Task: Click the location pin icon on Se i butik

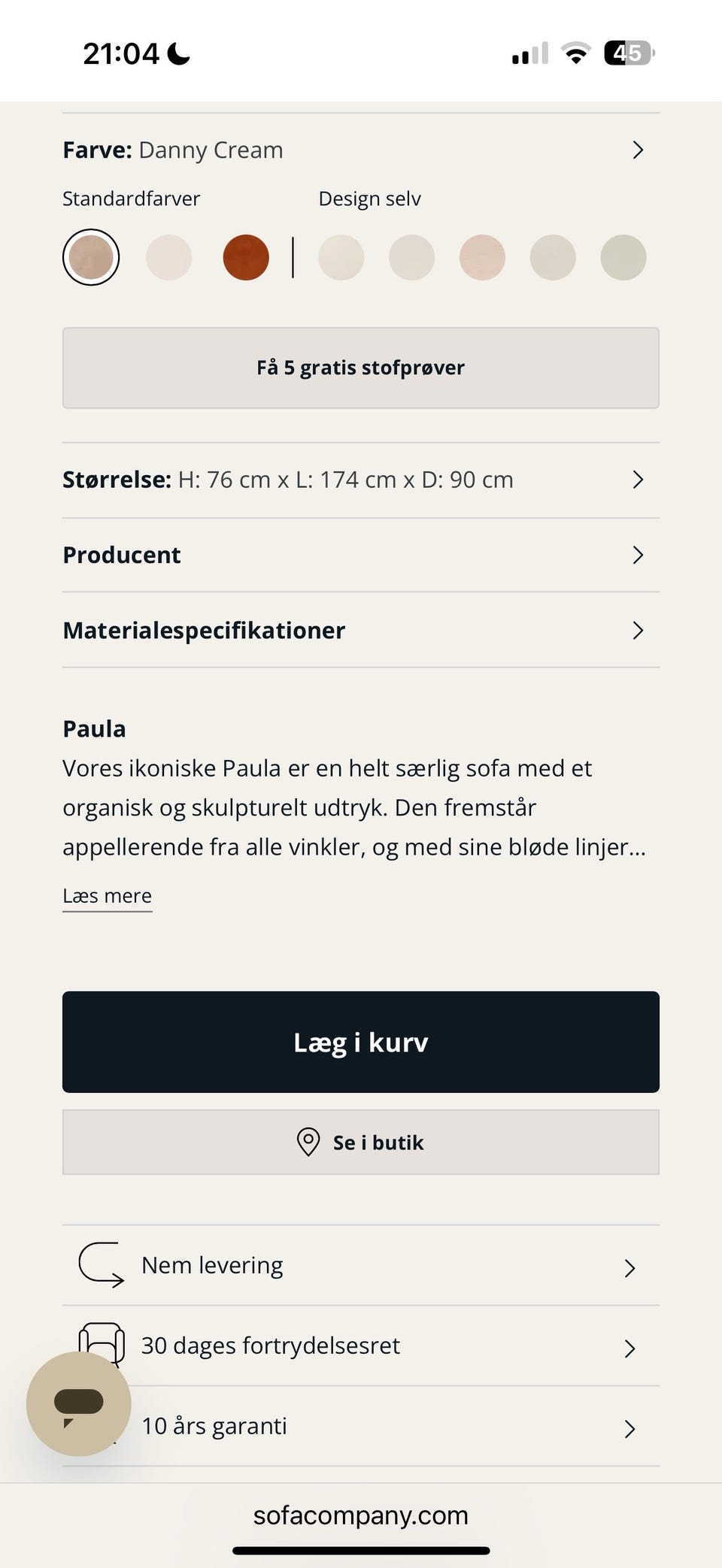Action: pyautogui.click(x=308, y=1142)
